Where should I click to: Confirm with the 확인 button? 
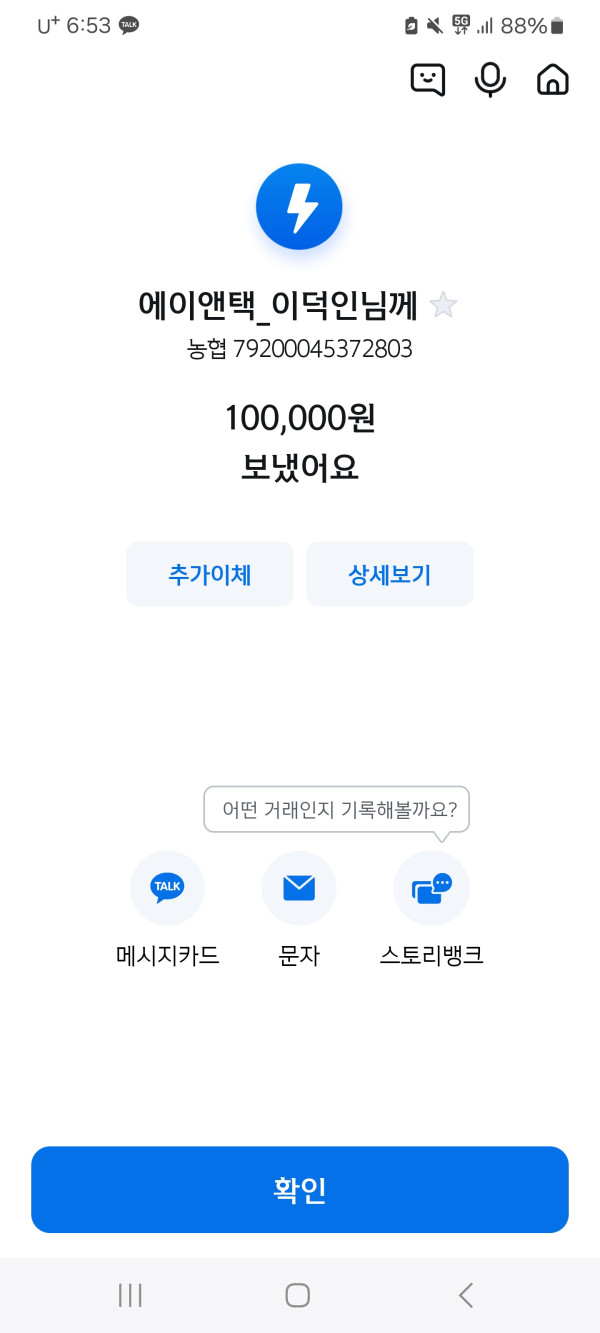coord(300,1189)
